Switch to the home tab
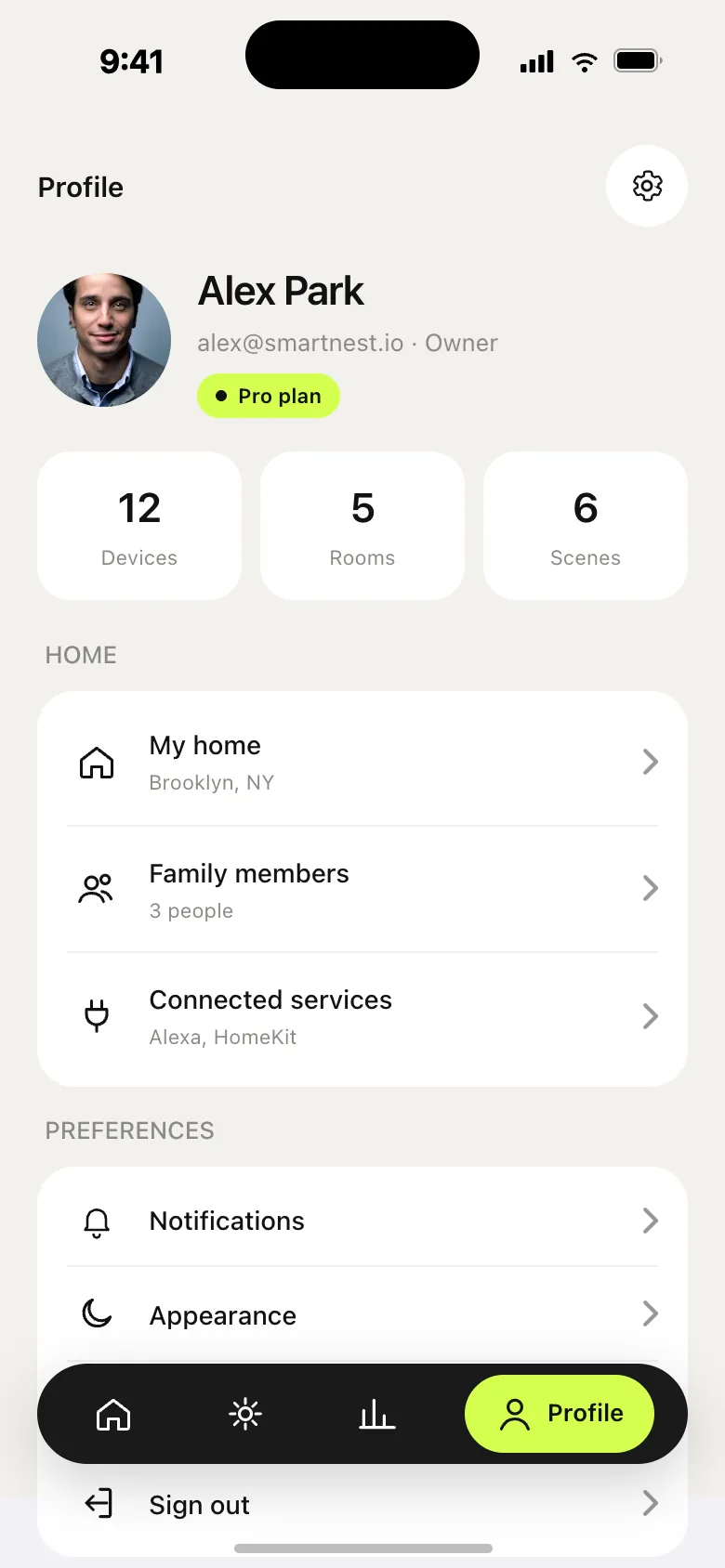The width and height of the screenshot is (725, 1568). [113, 1414]
